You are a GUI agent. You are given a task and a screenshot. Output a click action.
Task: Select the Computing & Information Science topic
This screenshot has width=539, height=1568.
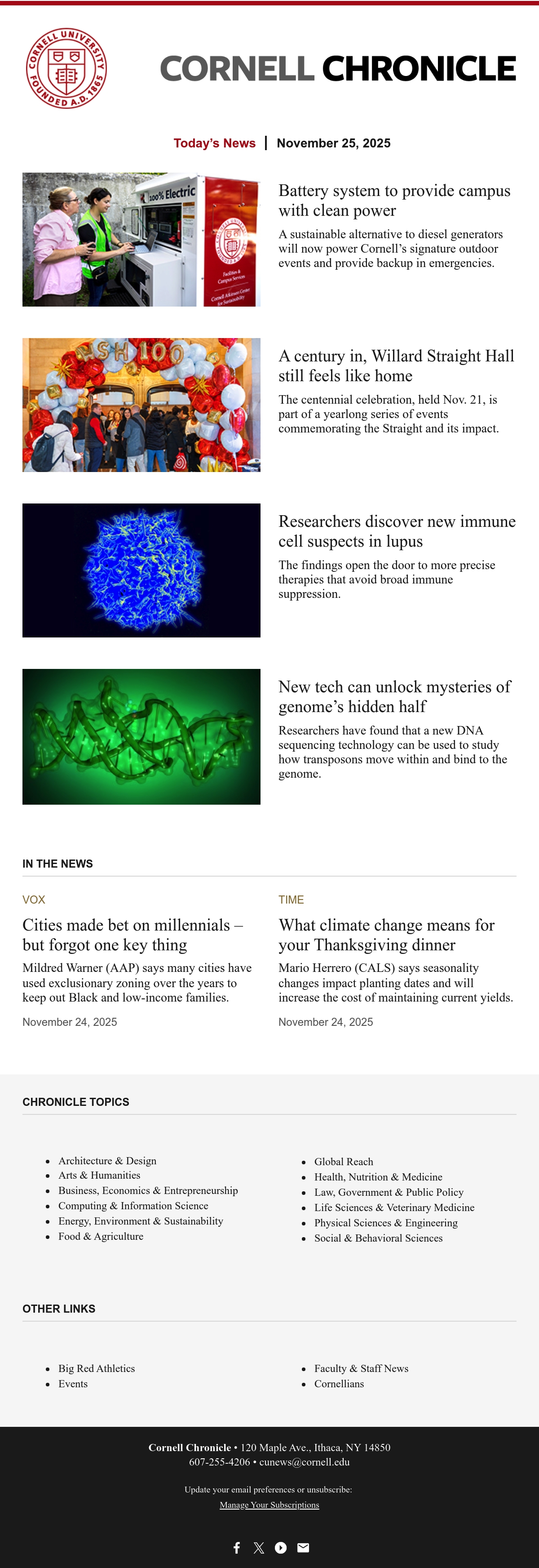[133, 1206]
